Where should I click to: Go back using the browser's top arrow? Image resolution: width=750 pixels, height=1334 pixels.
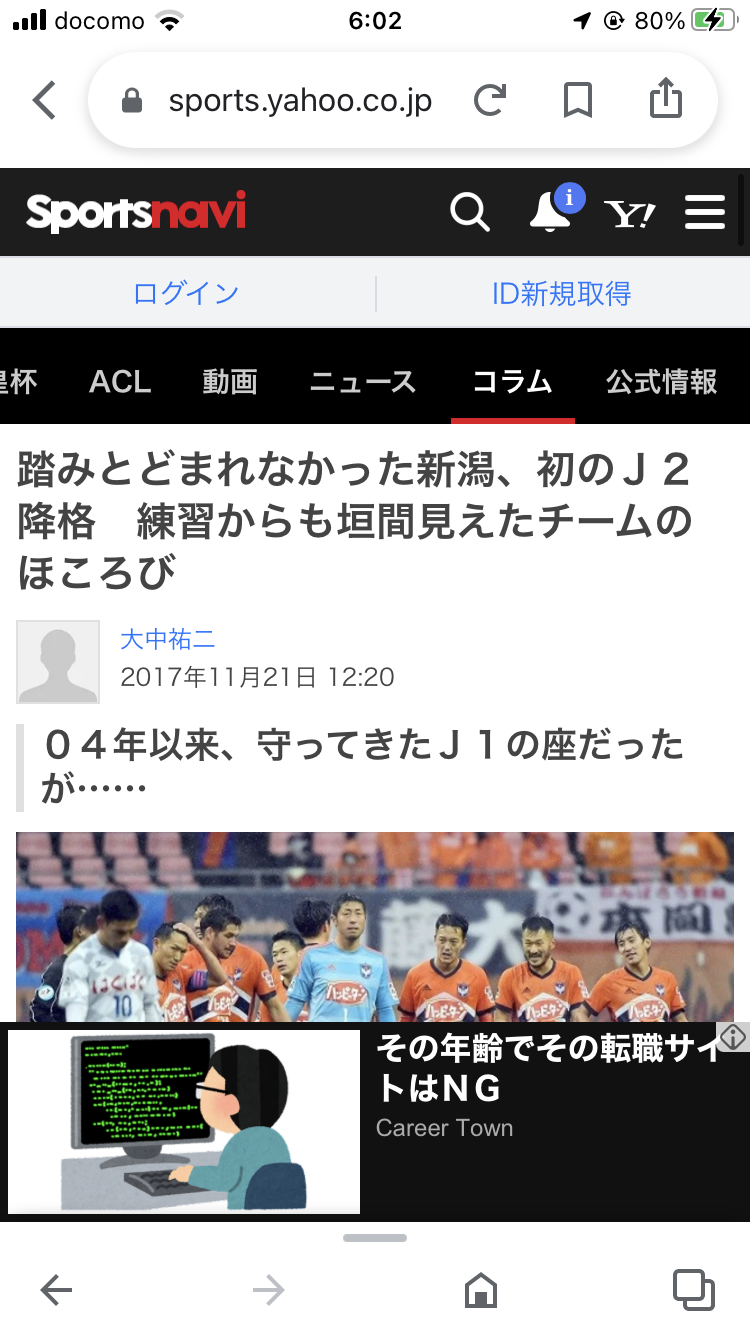pyautogui.click(x=44, y=100)
